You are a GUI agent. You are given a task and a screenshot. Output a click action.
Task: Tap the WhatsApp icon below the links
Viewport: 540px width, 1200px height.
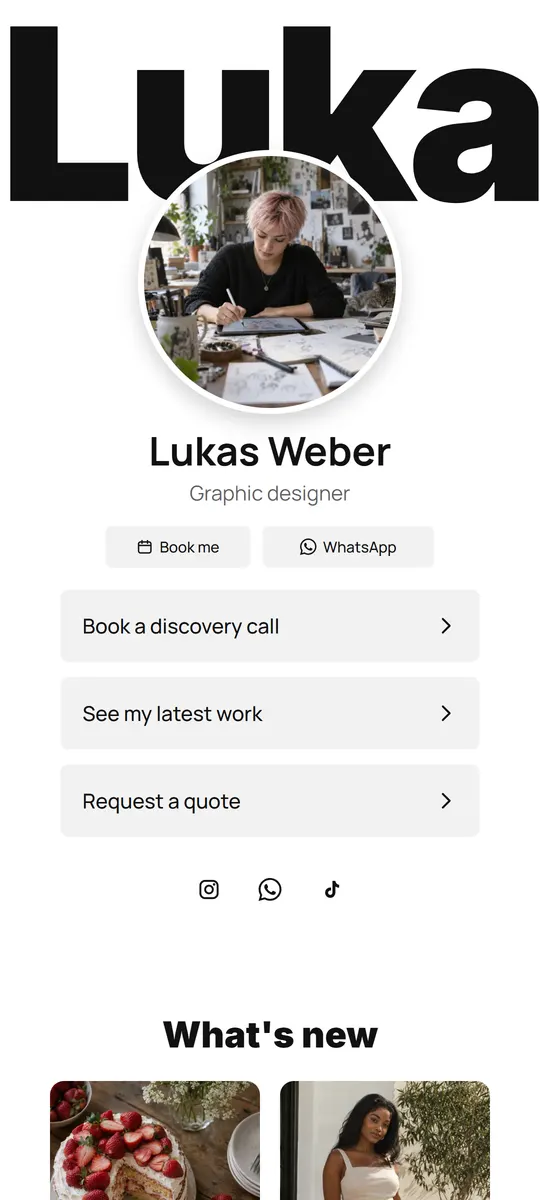tap(270, 889)
